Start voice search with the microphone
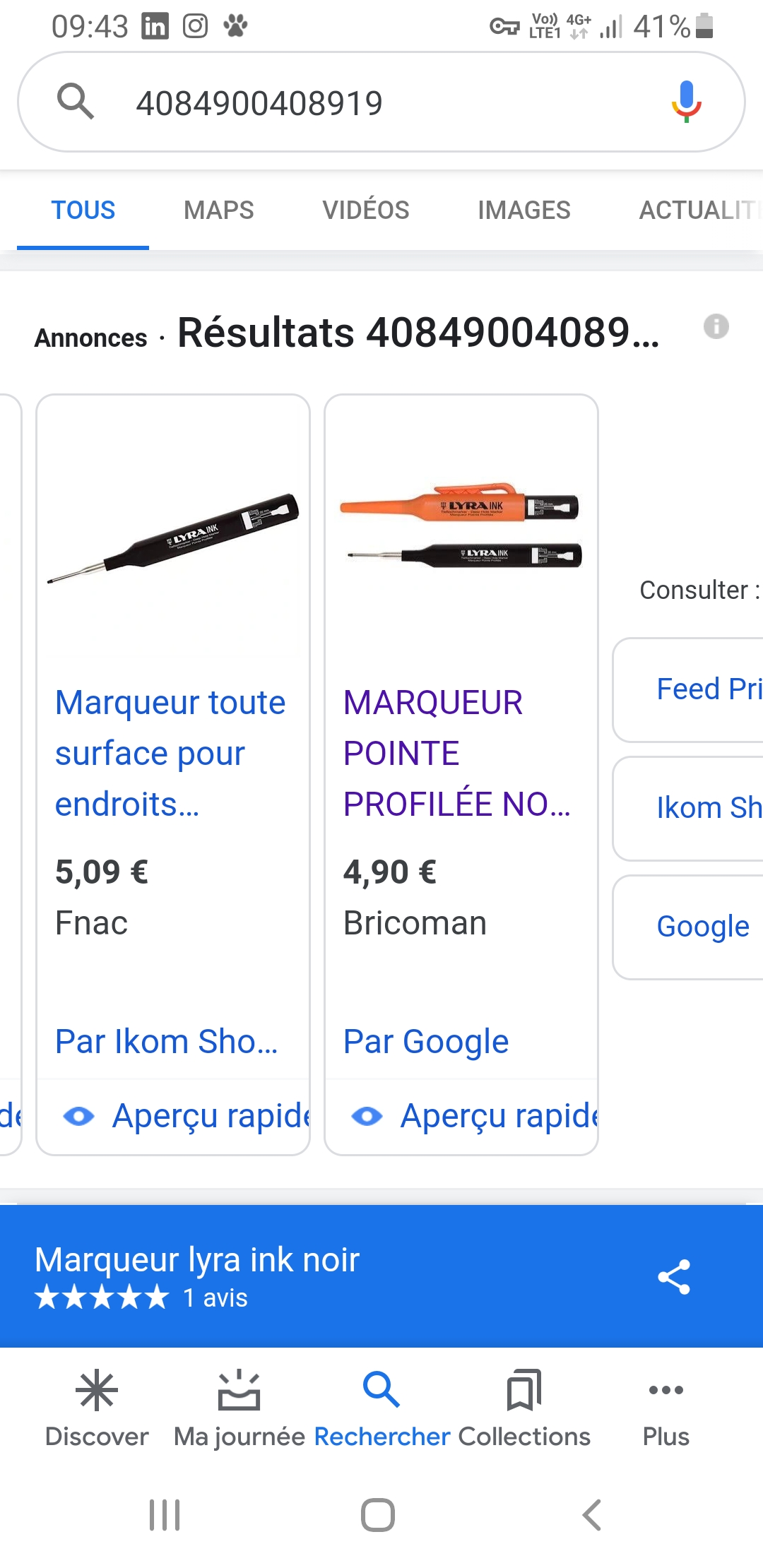 point(686,102)
